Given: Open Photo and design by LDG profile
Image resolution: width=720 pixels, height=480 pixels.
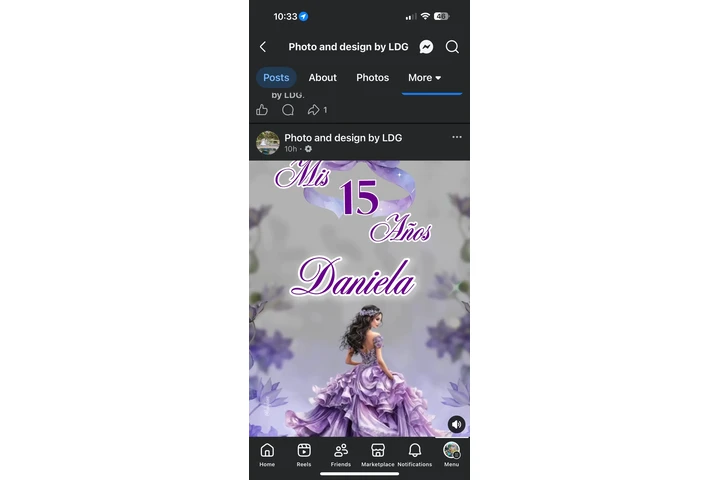Looking at the screenshot, I should click(342, 137).
